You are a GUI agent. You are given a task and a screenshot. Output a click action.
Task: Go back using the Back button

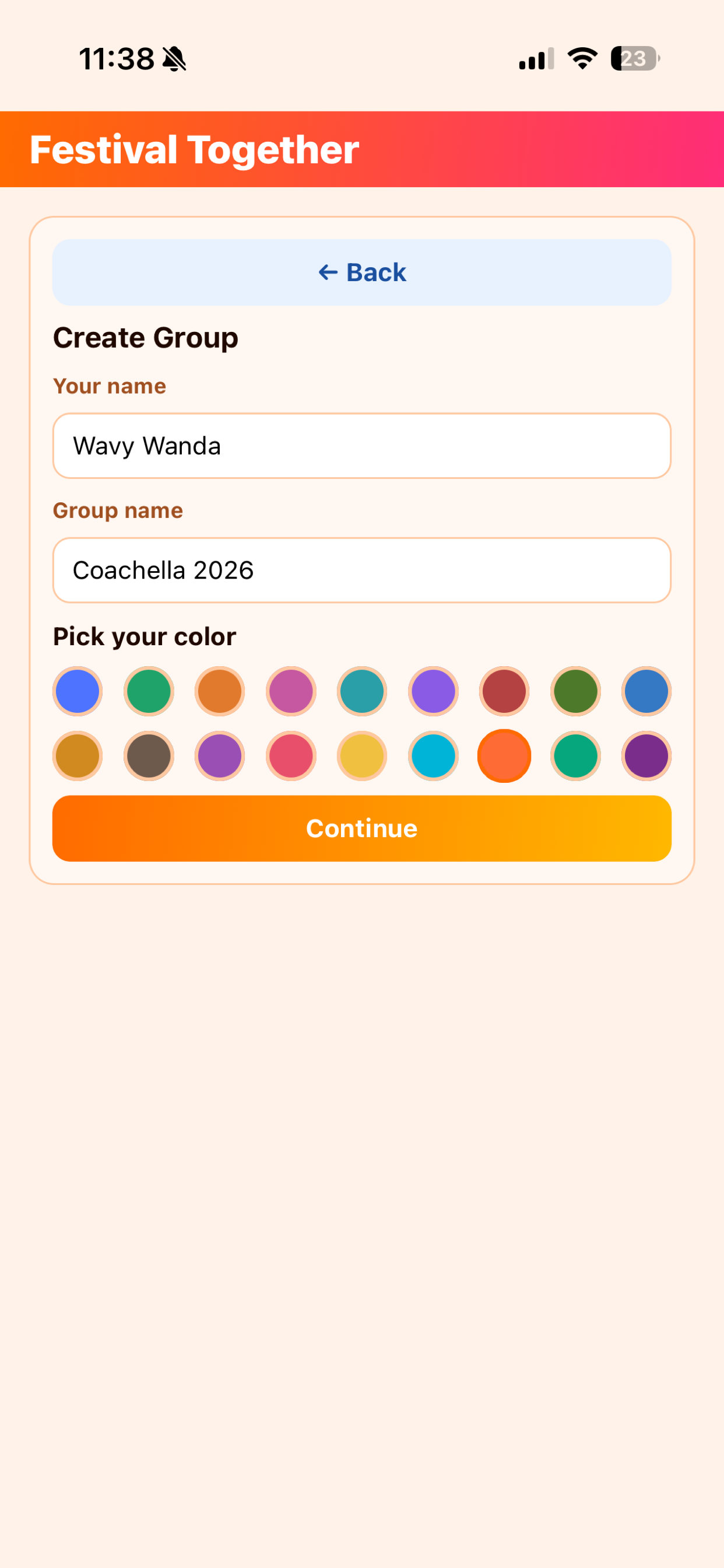pyautogui.click(x=362, y=272)
